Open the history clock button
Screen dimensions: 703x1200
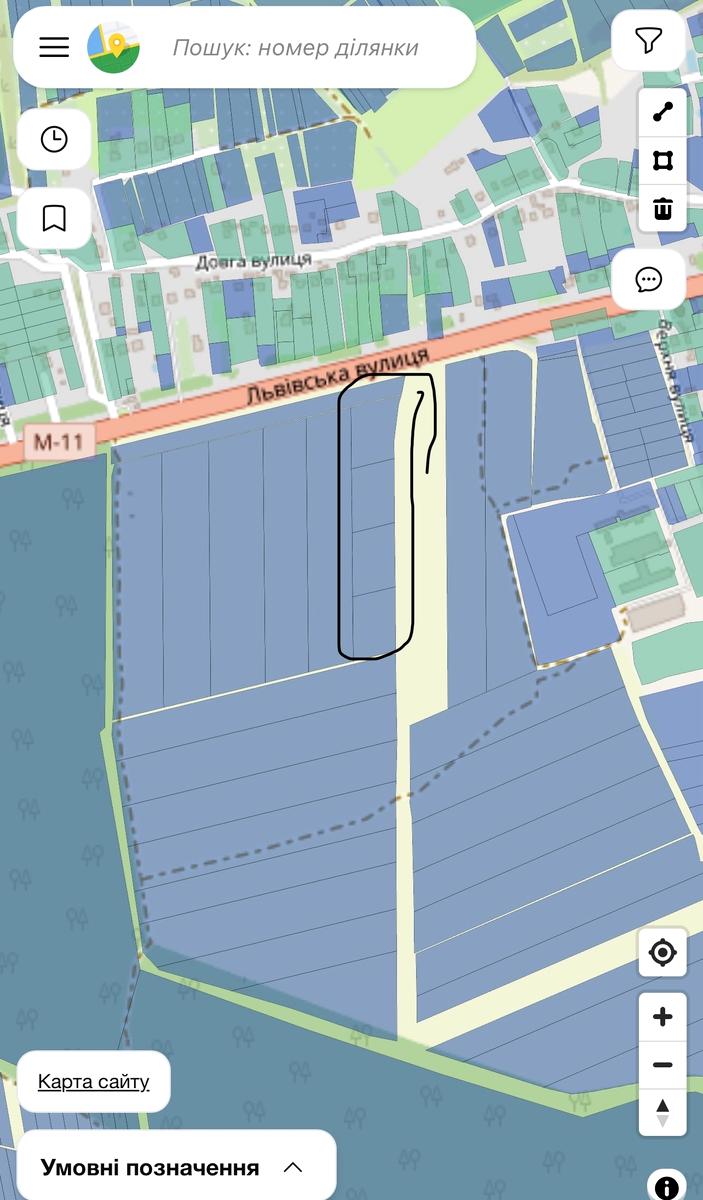54,139
